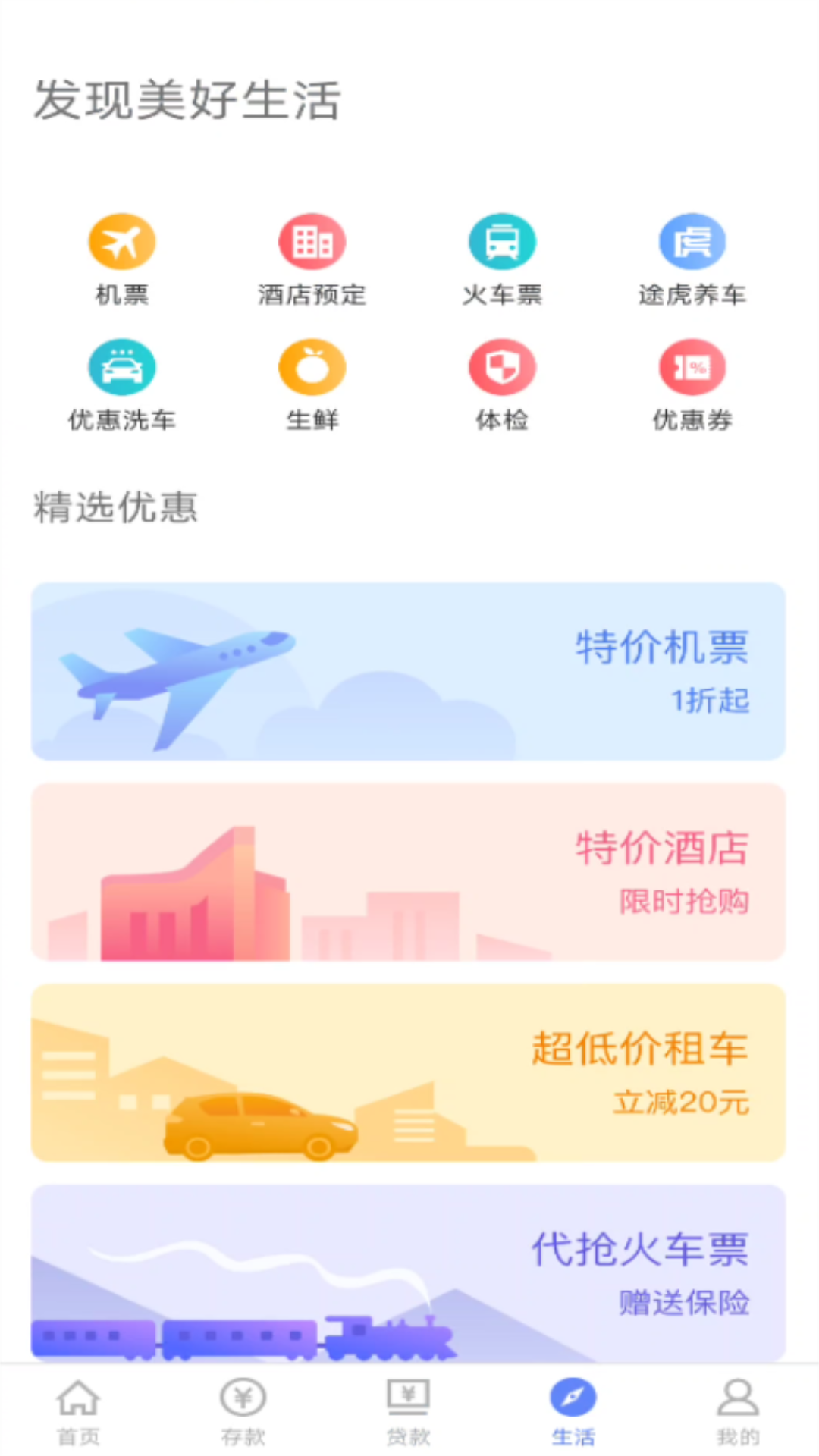Go to the 贷款 loan tab

click(409, 1411)
